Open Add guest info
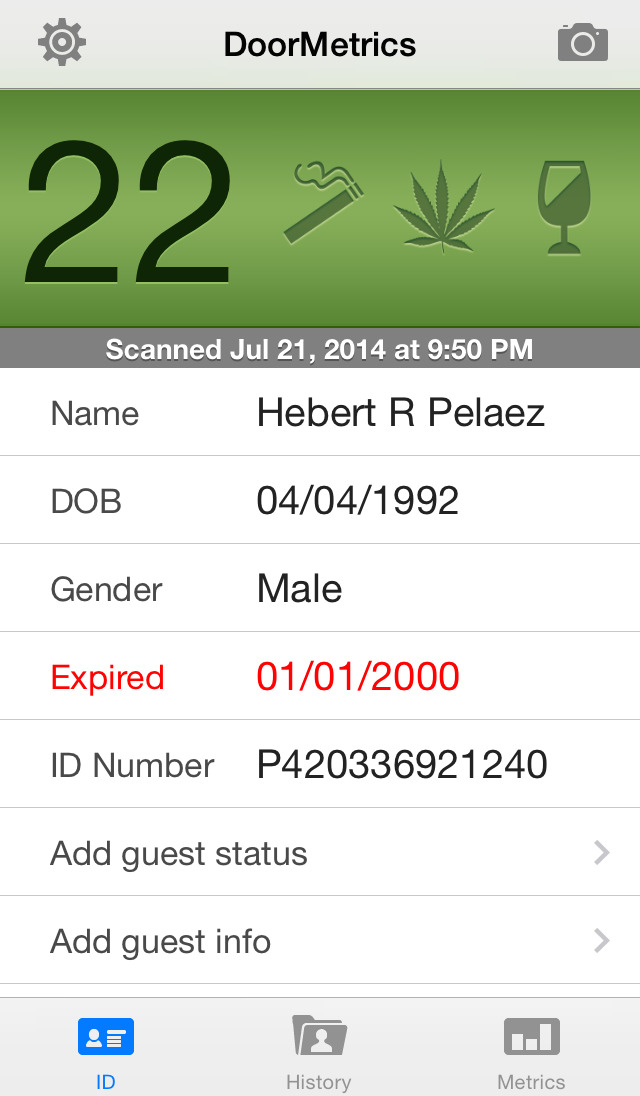The height and width of the screenshot is (1096, 640). click(320, 941)
